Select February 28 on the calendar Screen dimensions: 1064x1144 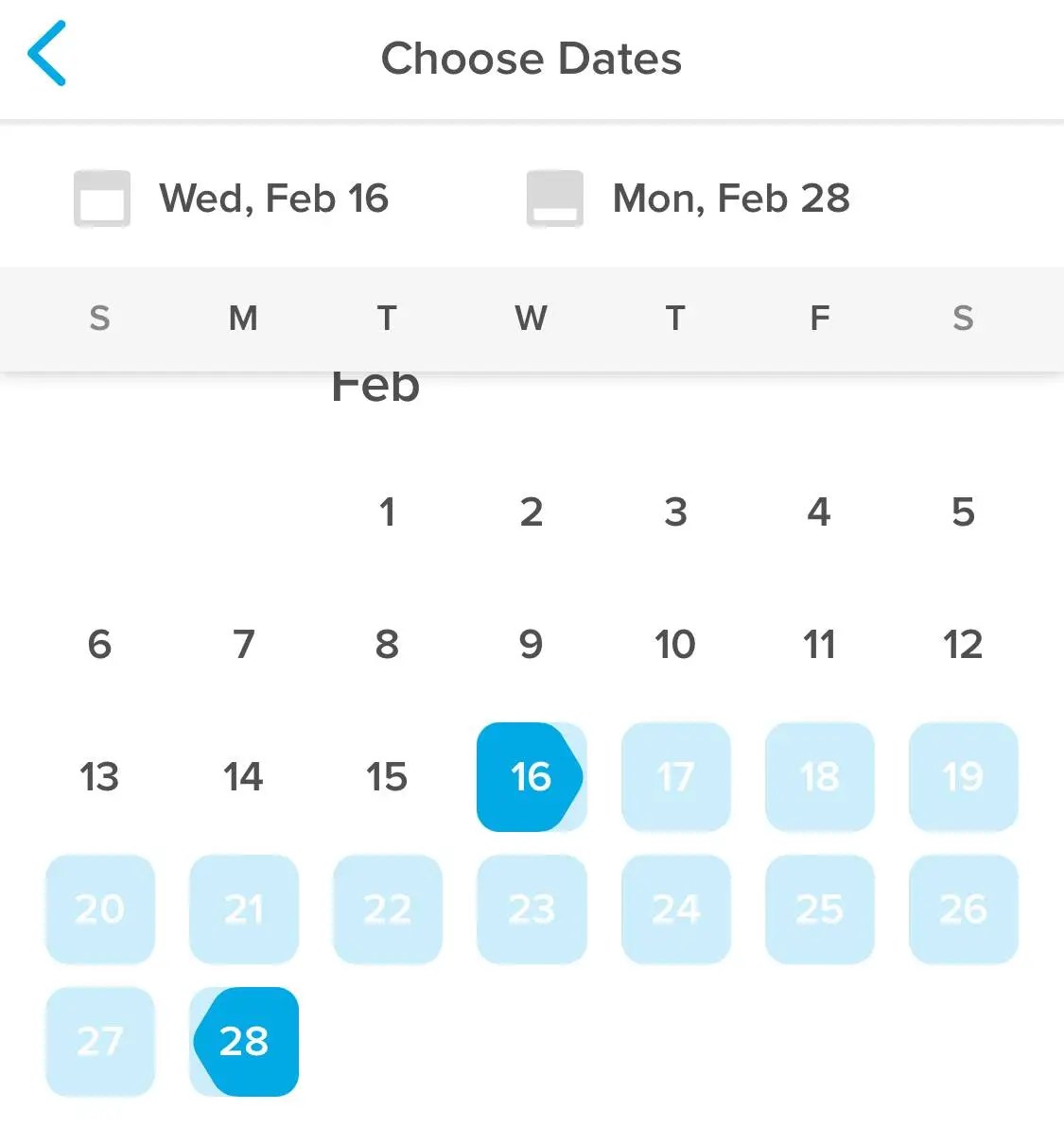click(244, 1043)
